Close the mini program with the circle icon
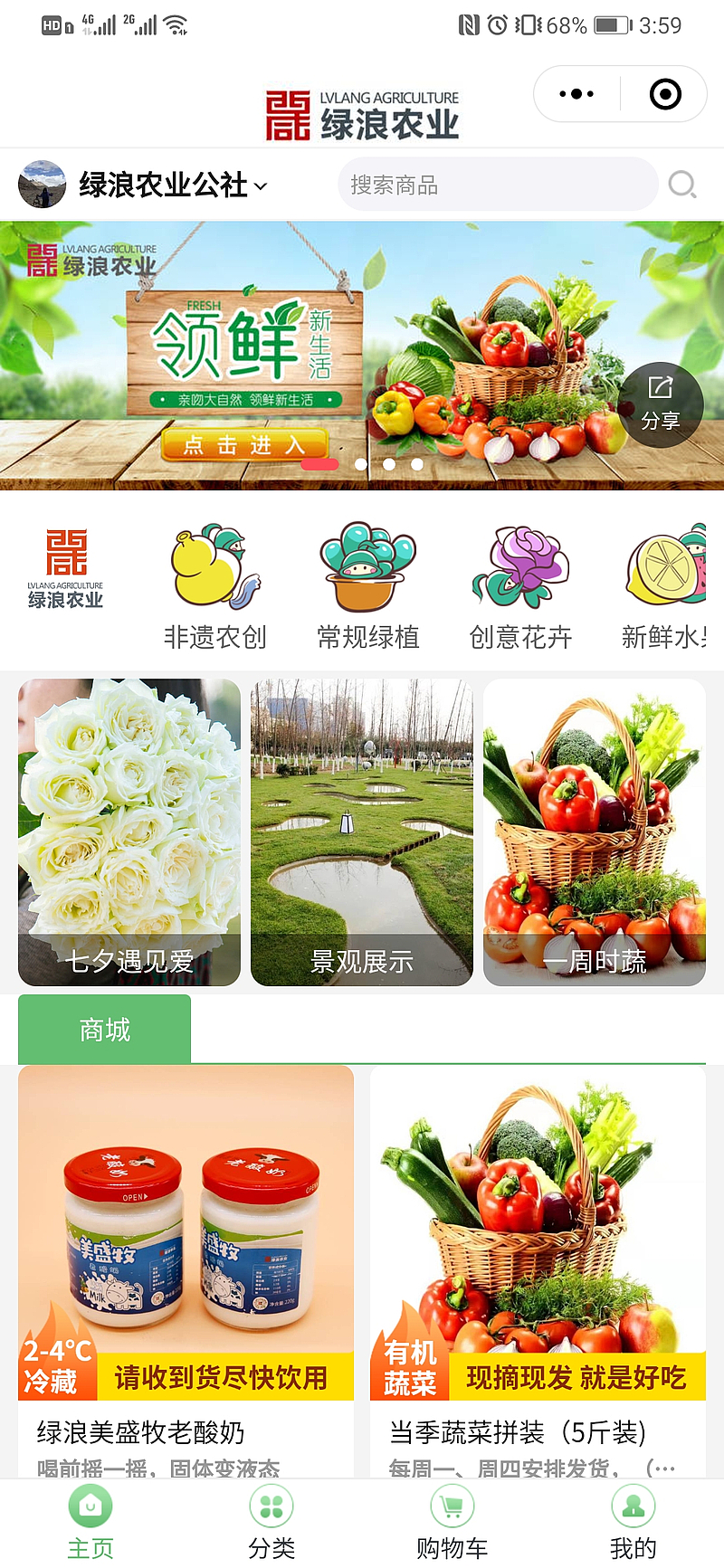Viewport: 724px width, 1568px height. [x=665, y=94]
